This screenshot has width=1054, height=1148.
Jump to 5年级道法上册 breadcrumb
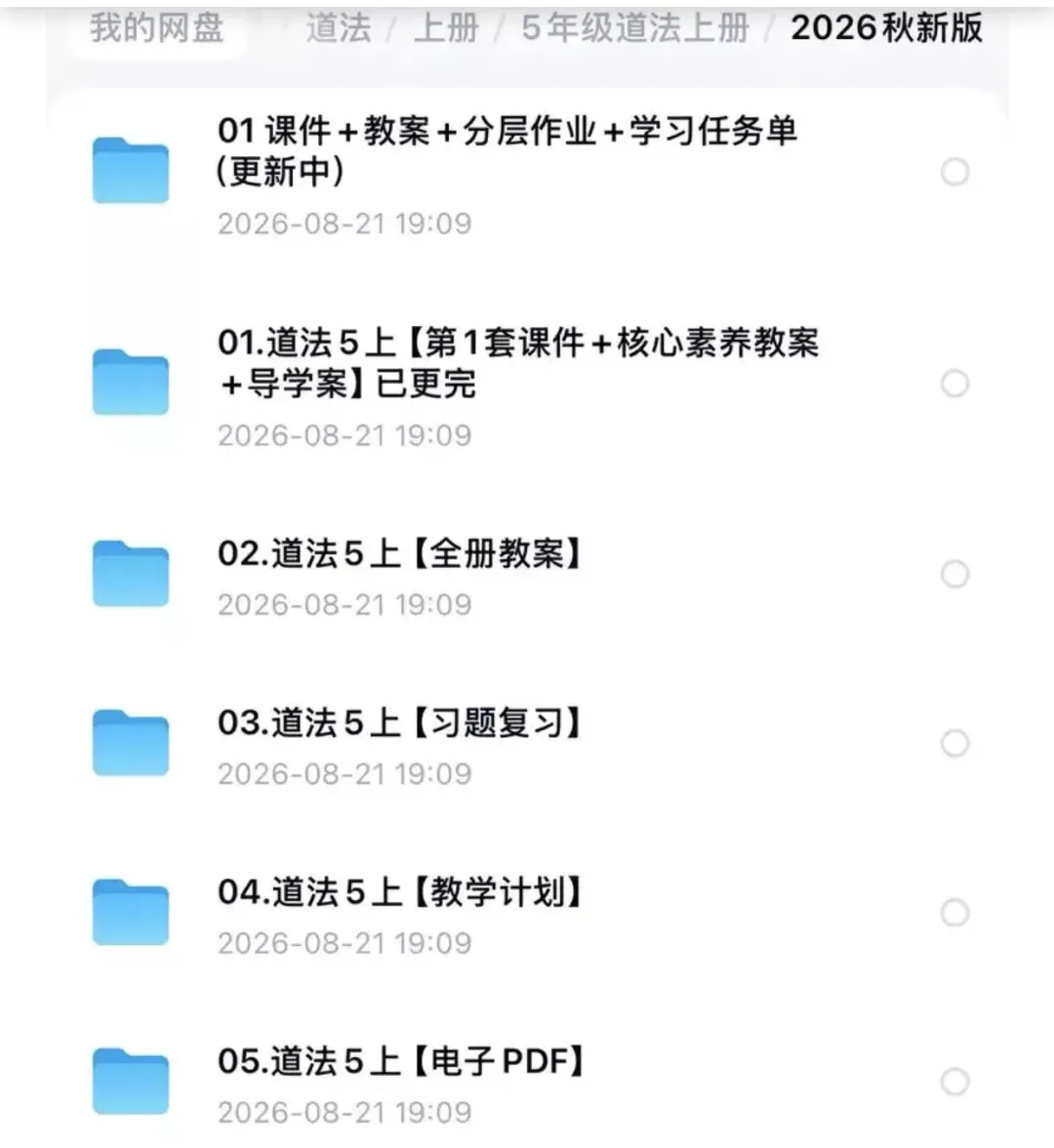click(x=635, y=27)
